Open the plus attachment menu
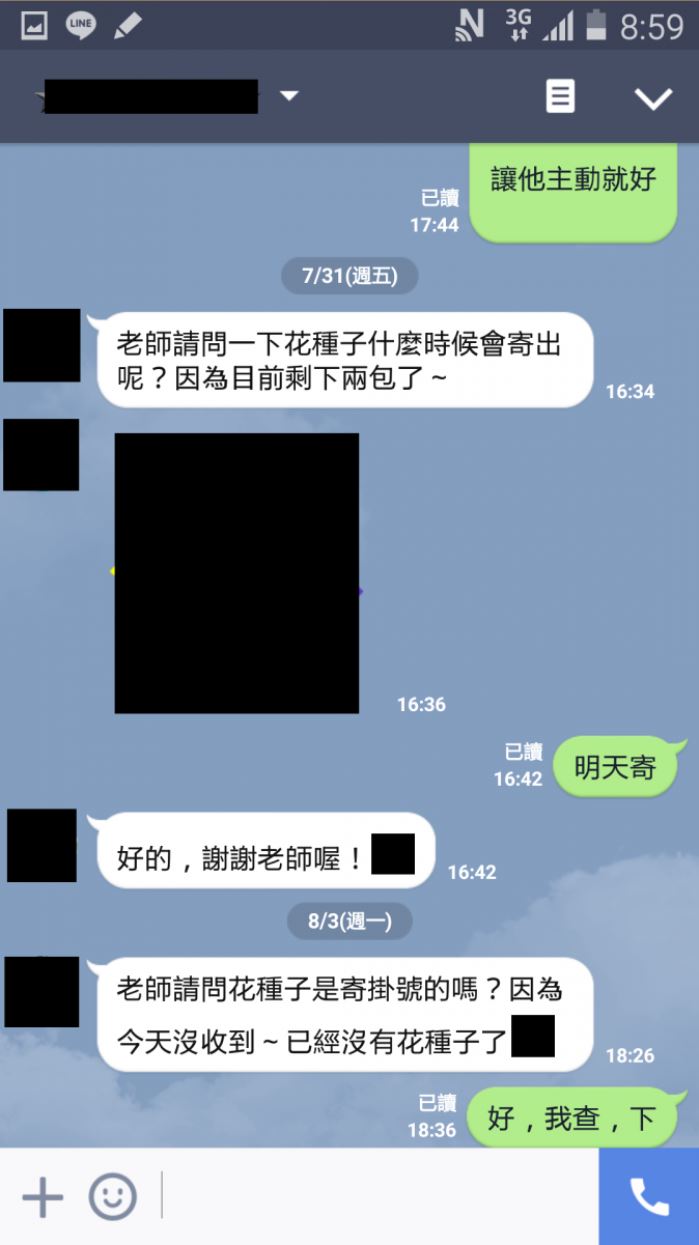The image size is (699, 1245). [x=42, y=1196]
